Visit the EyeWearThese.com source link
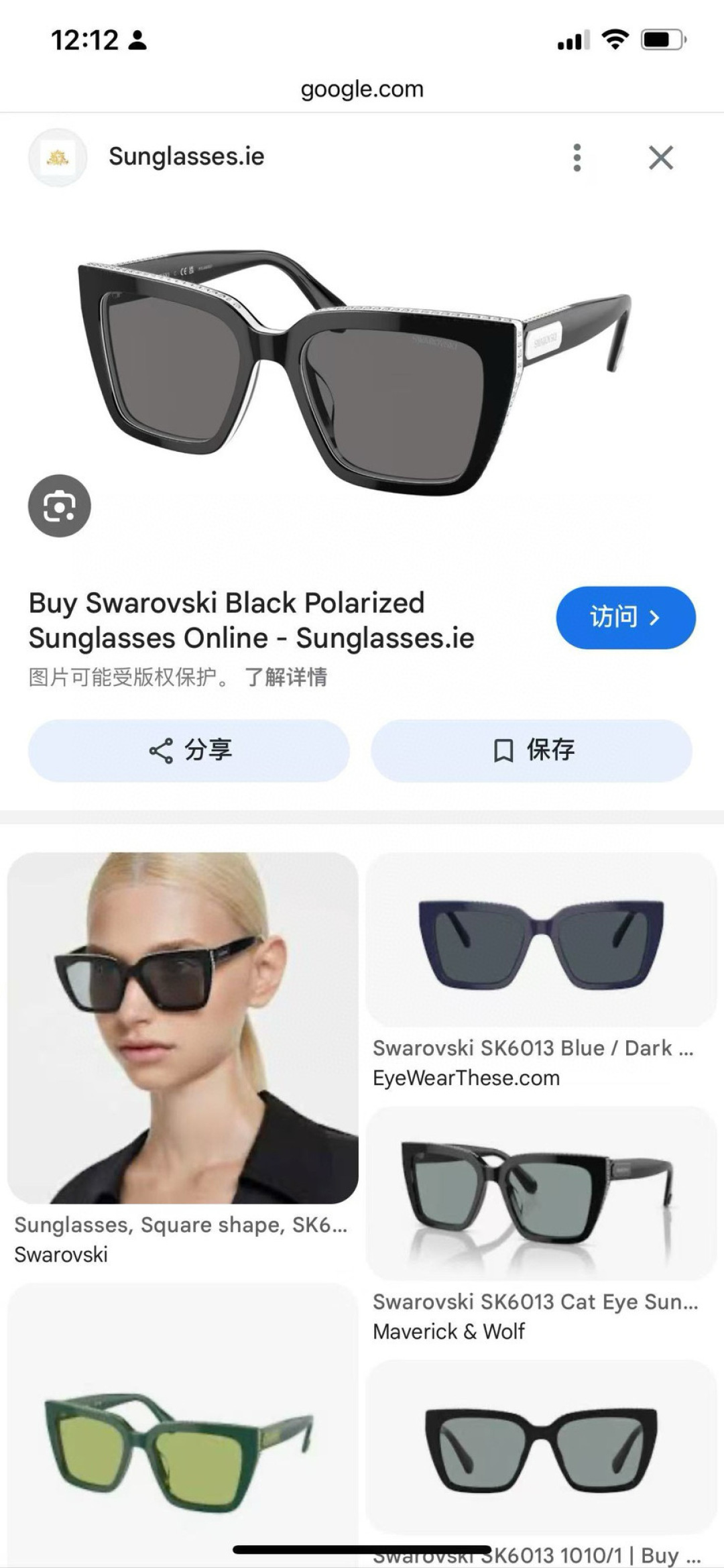 [x=467, y=1078]
